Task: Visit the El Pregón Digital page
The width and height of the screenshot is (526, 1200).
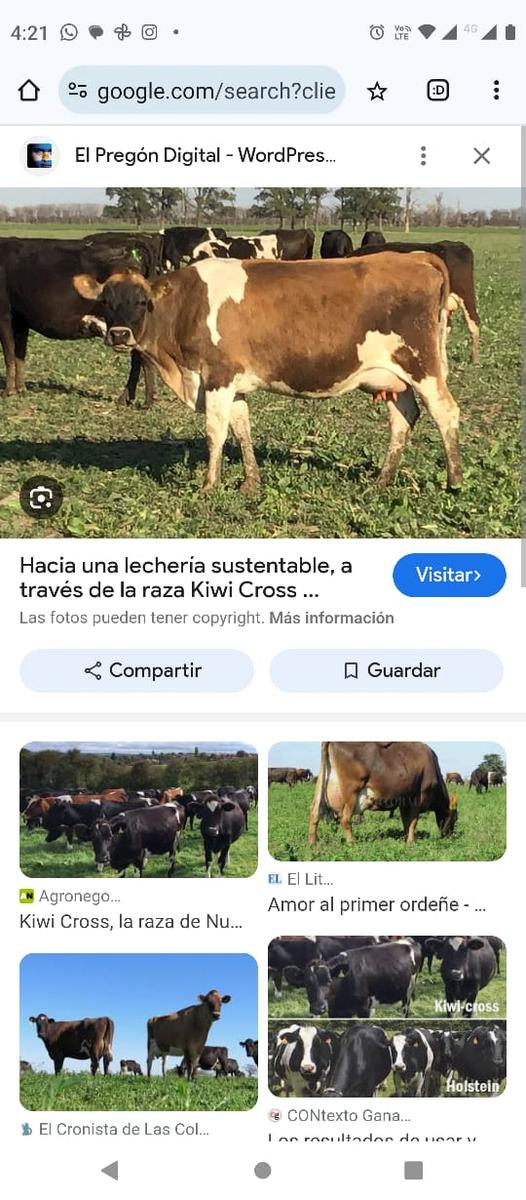Action: [449, 575]
